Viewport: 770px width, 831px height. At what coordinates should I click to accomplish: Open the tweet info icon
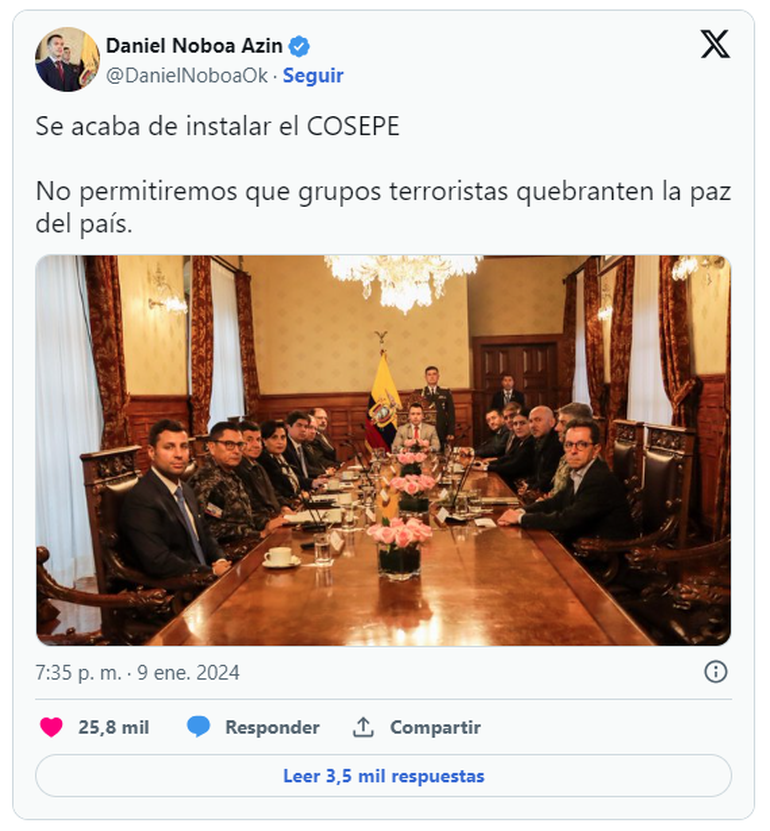pyautogui.click(x=715, y=672)
